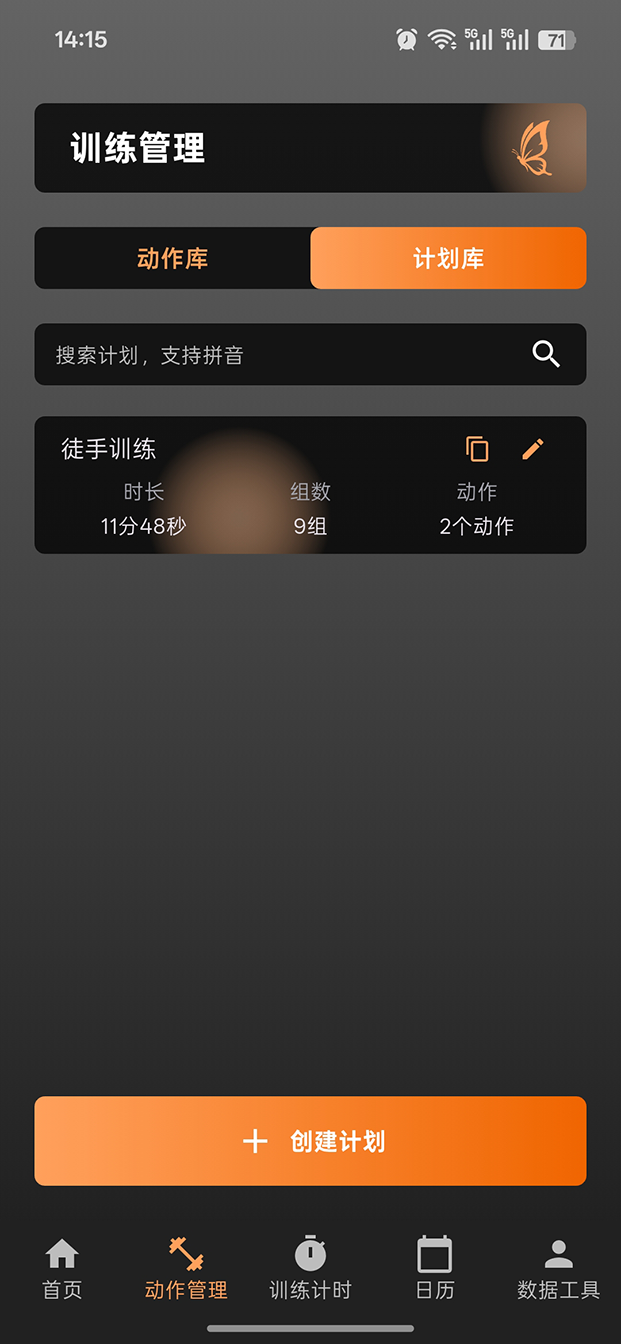
Task: Switch to the 动作库 tab
Action: [172, 258]
